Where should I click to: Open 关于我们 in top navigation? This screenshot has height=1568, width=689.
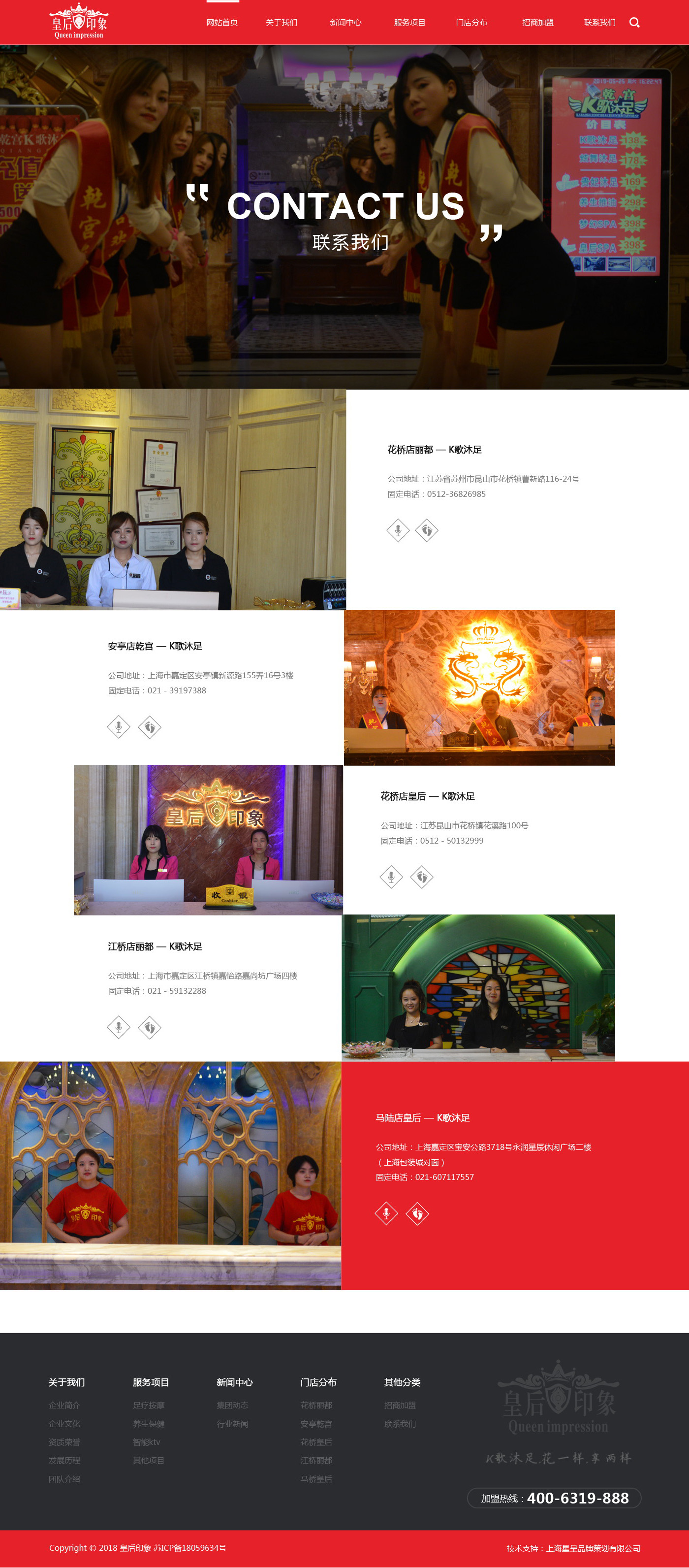pos(282,23)
